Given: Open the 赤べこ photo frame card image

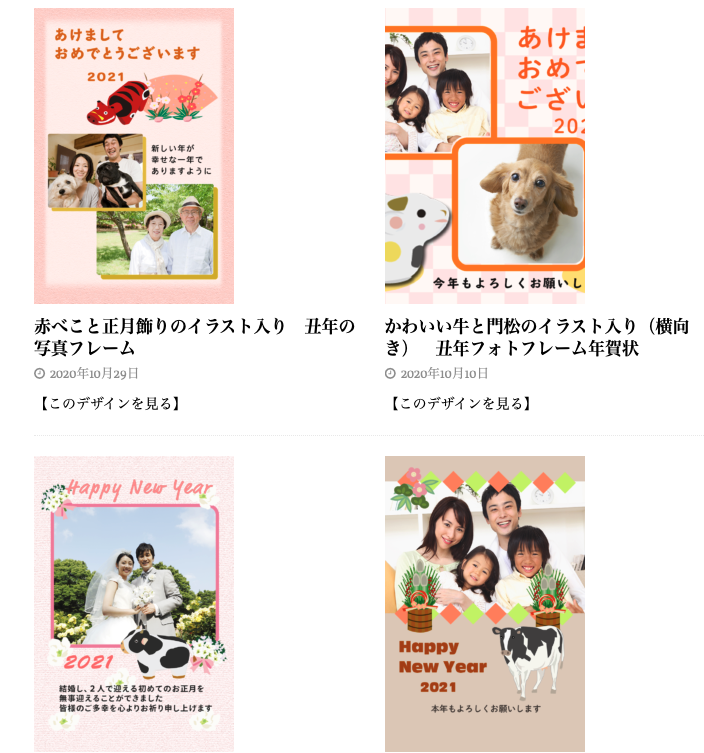Looking at the screenshot, I should click(x=134, y=156).
